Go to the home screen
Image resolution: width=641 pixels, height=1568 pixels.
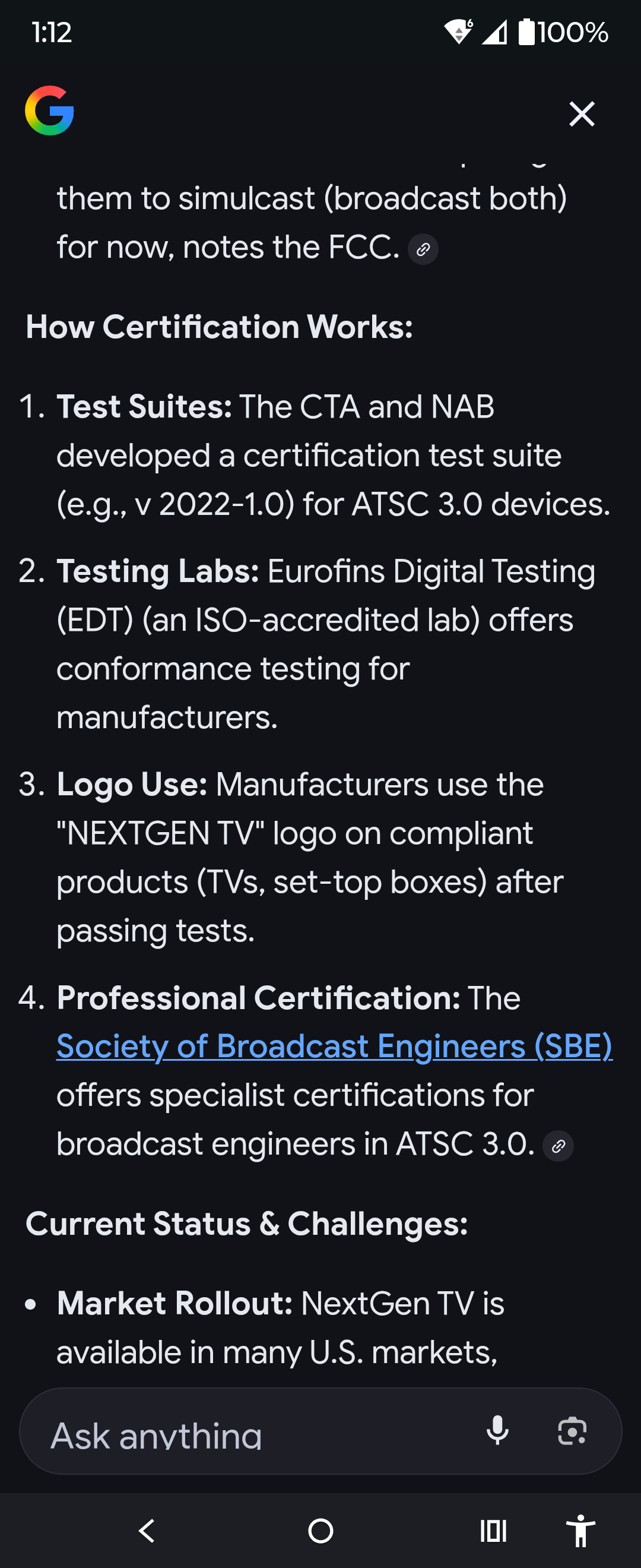320,1530
